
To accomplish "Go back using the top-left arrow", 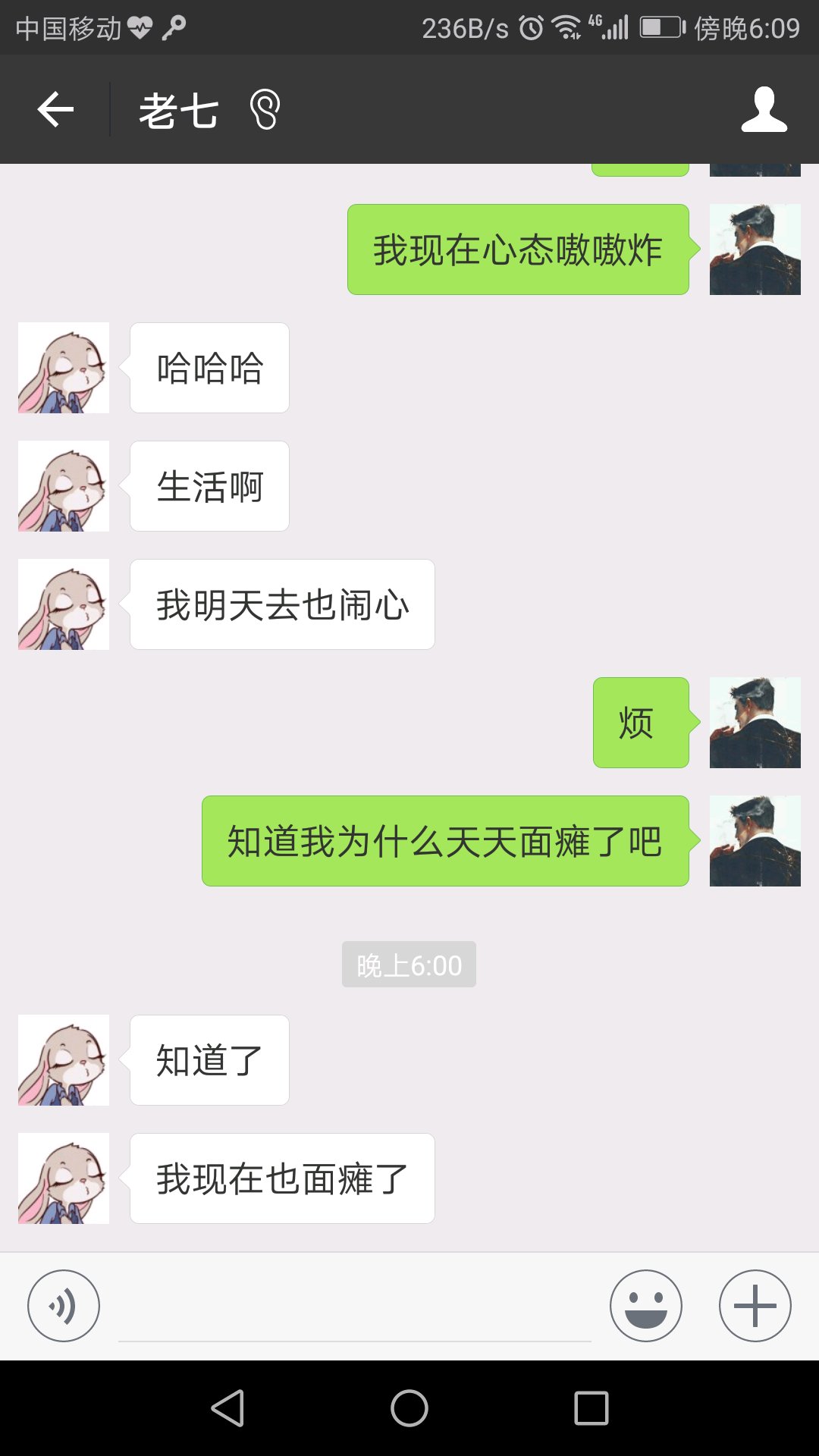I will pyautogui.click(x=55, y=109).
